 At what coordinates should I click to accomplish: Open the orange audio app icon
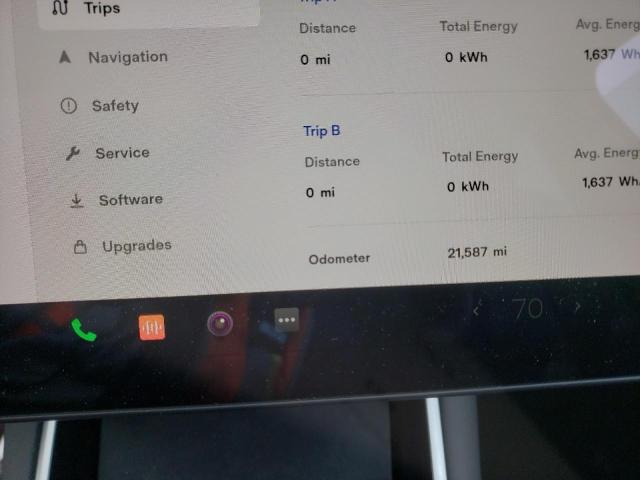tap(152, 327)
